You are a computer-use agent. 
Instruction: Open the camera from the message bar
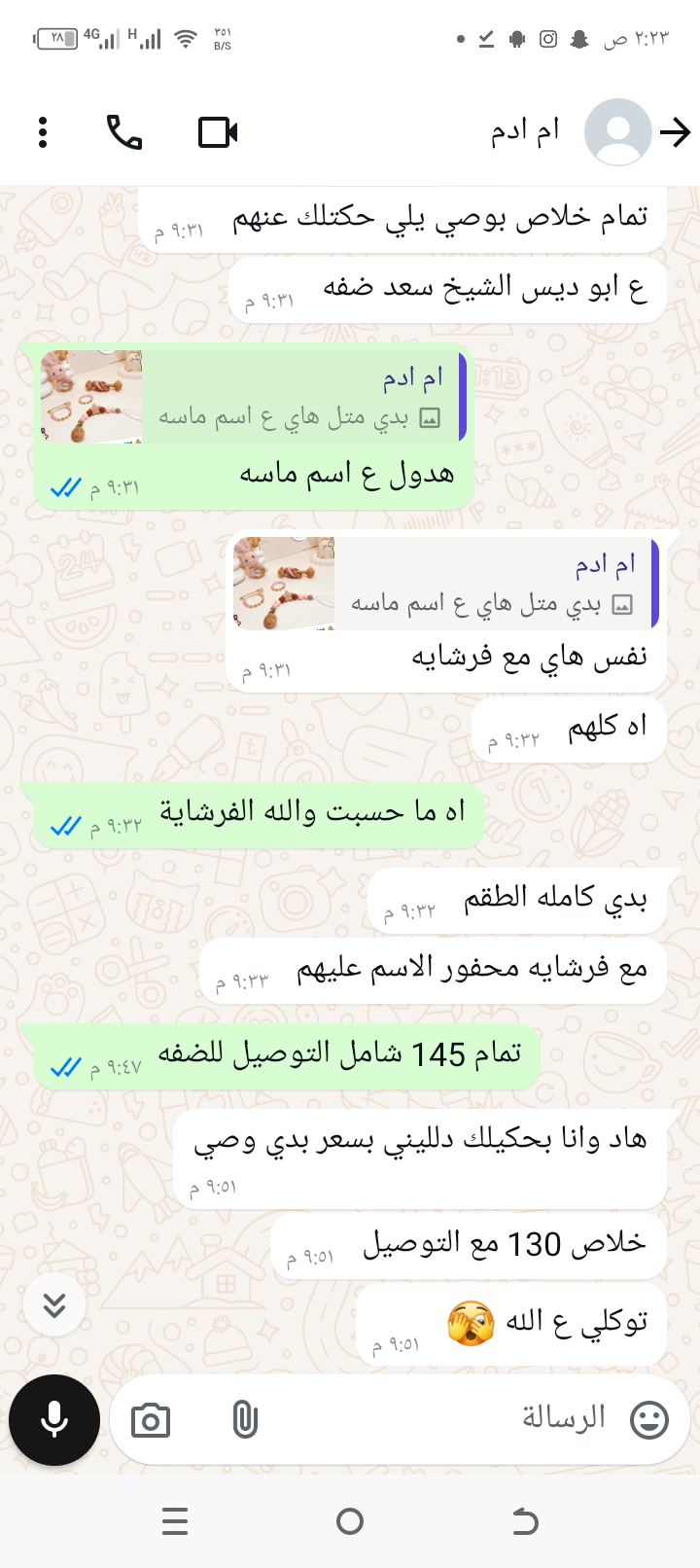point(151,1421)
